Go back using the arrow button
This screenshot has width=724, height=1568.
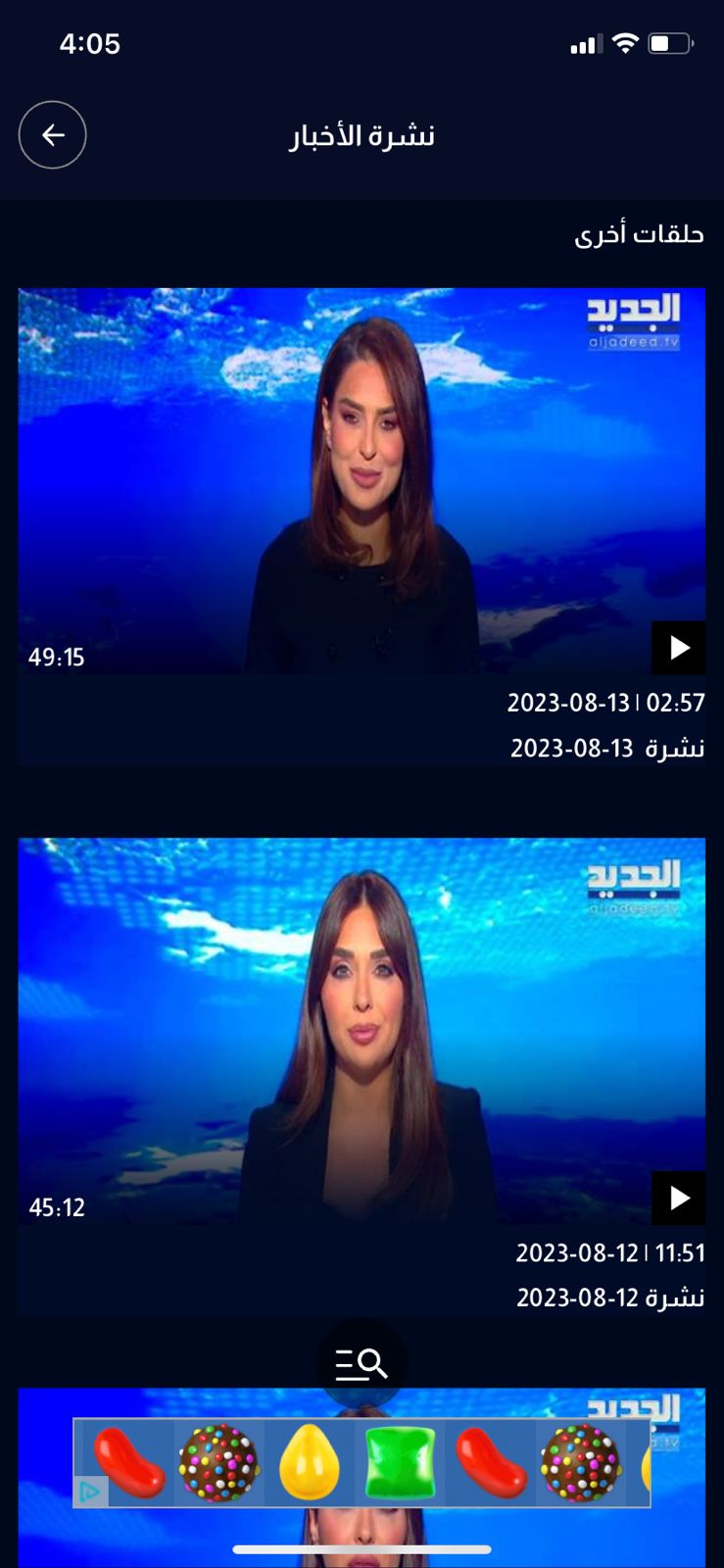[x=53, y=135]
